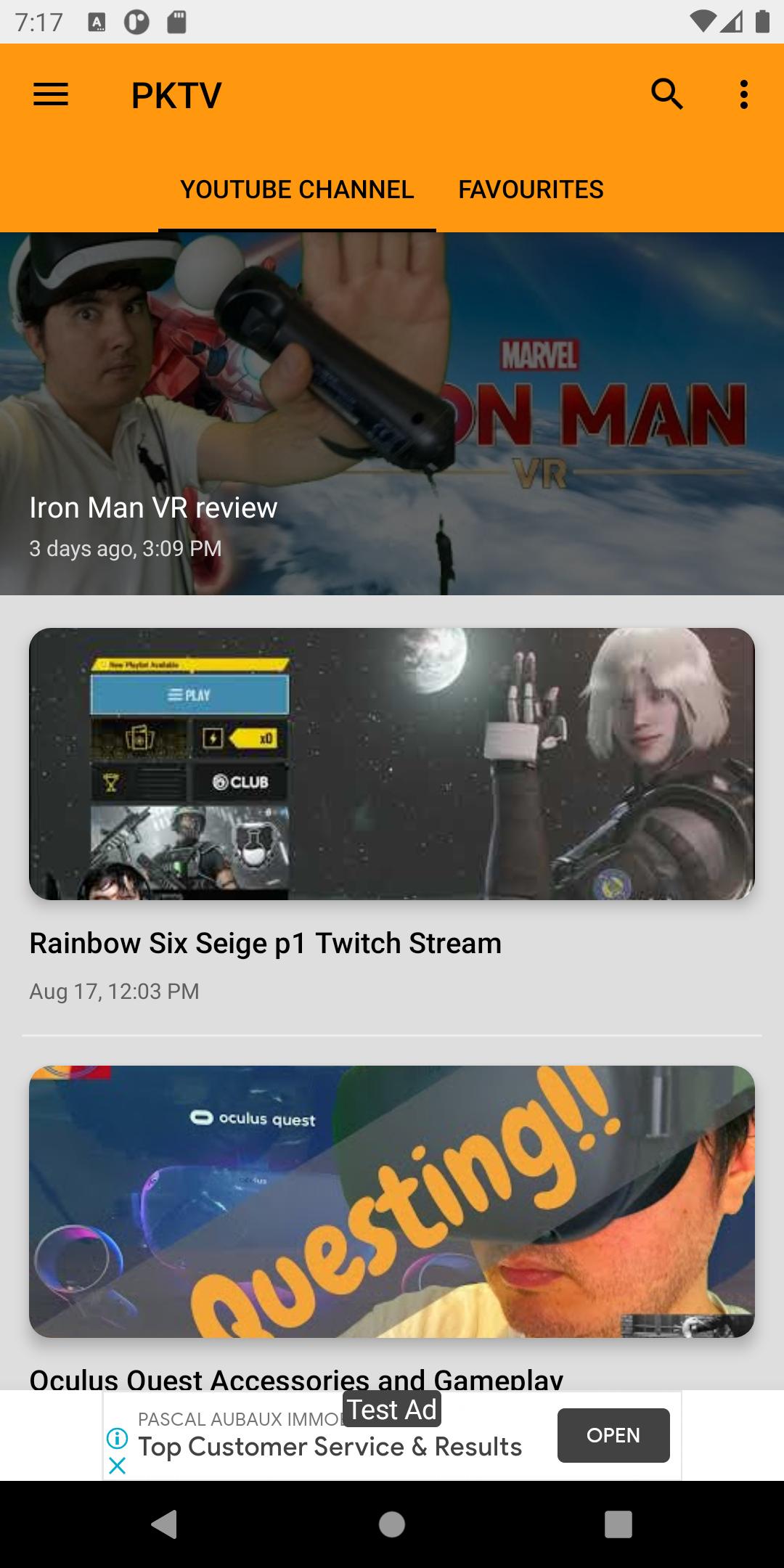Tap OPEN on the ad banner

pos(613,1435)
